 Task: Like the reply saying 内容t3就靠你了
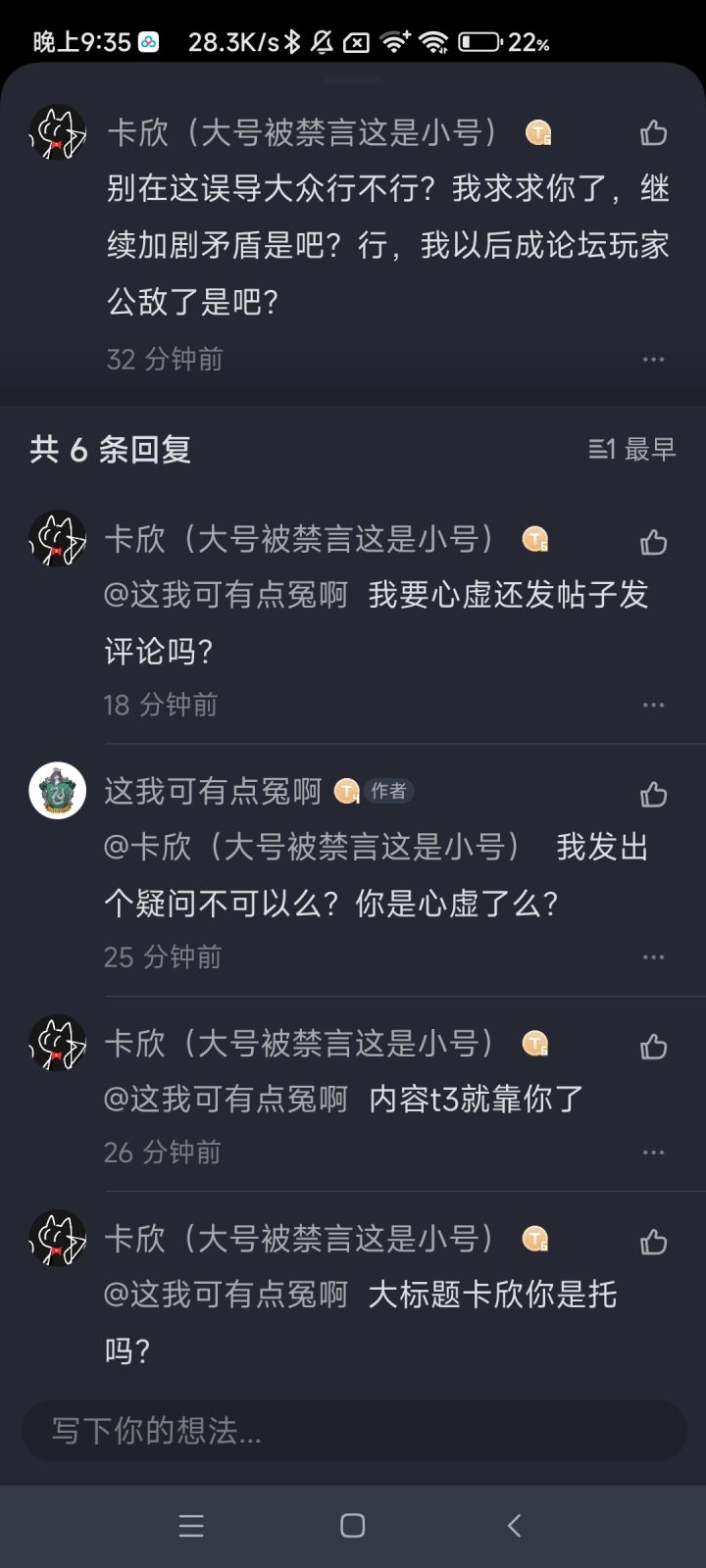(653, 1046)
